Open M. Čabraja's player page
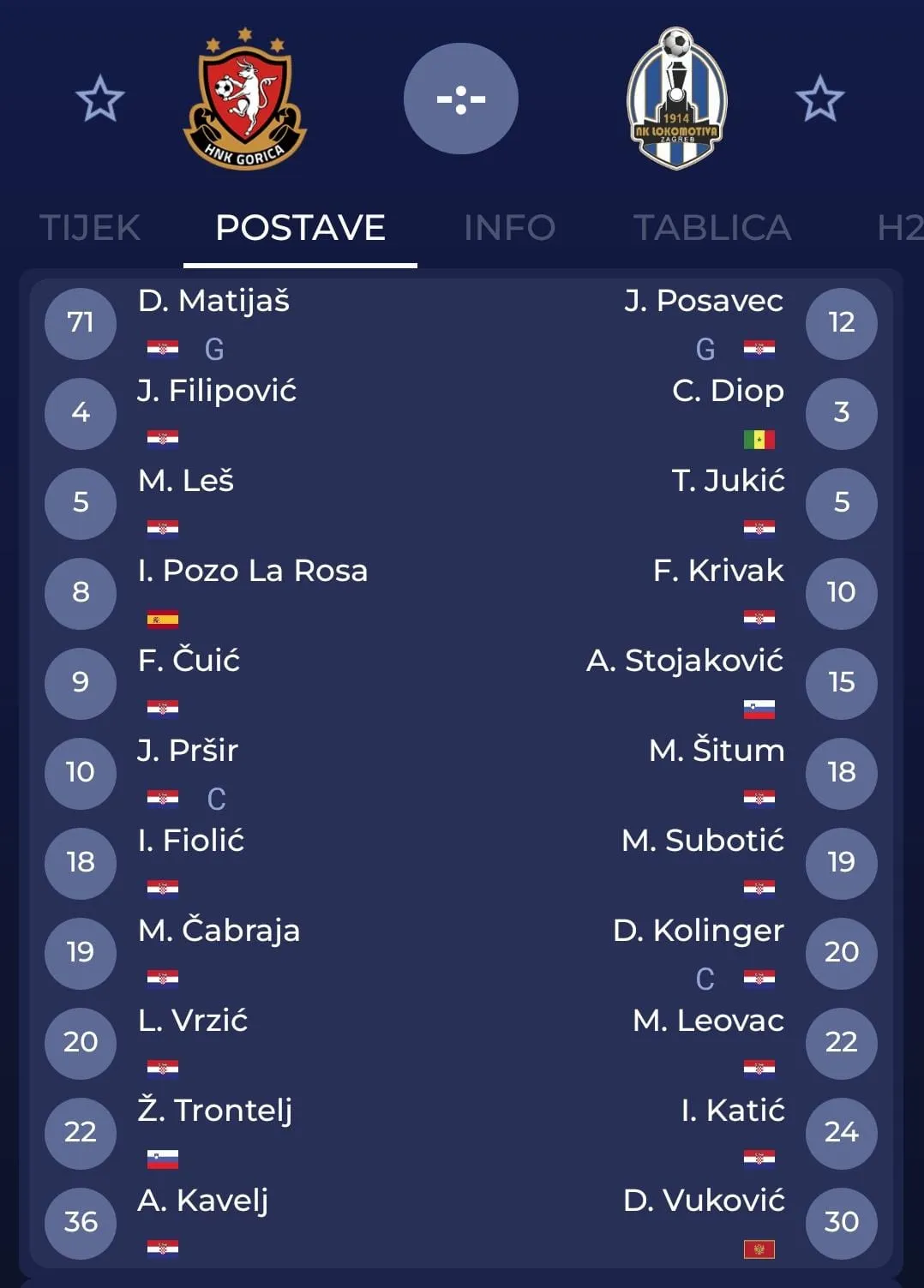Screen dimensions: 924x1288 click(x=219, y=931)
